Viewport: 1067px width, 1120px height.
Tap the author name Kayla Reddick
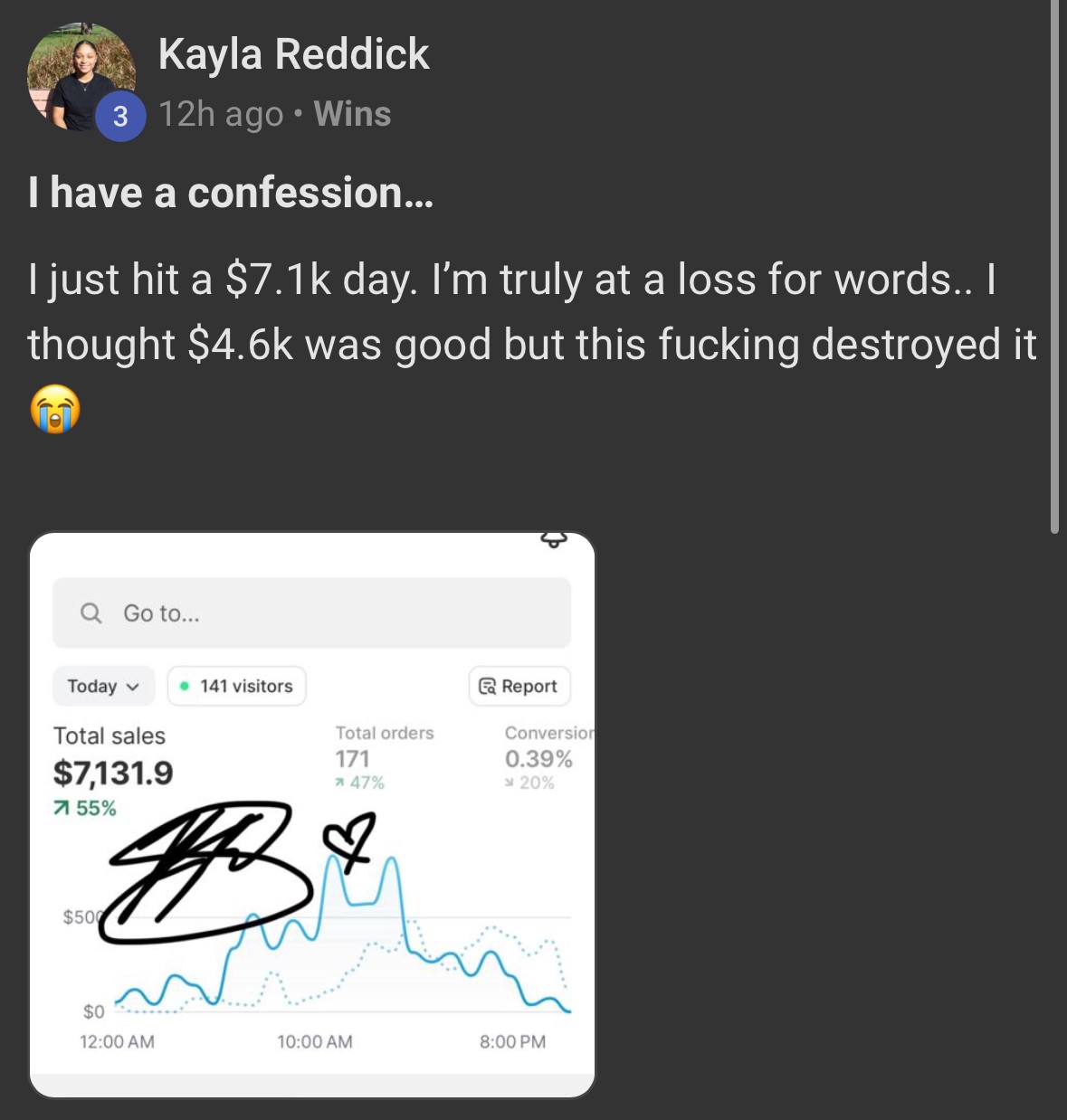(x=293, y=54)
